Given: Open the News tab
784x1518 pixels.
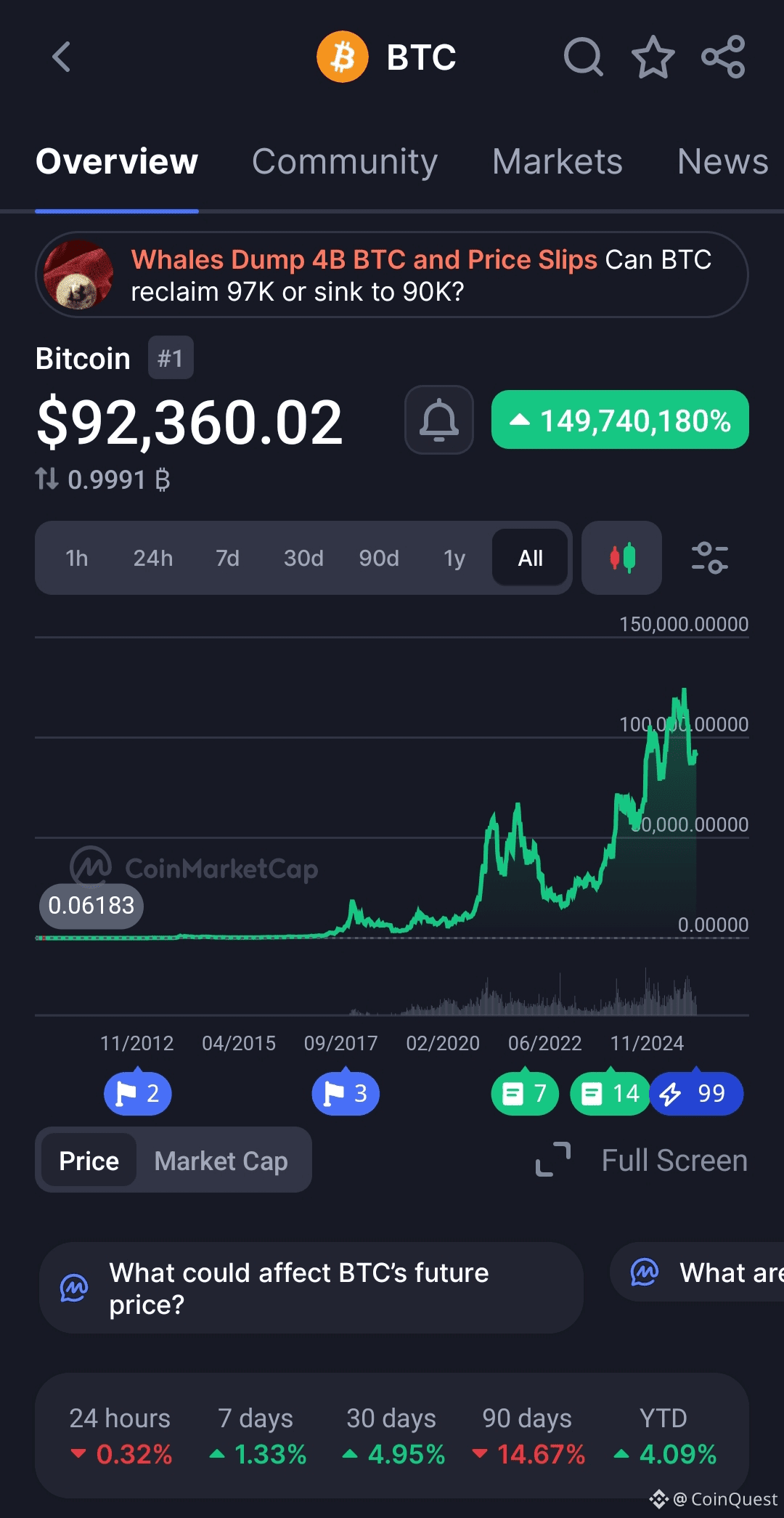Looking at the screenshot, I should 723,161.
